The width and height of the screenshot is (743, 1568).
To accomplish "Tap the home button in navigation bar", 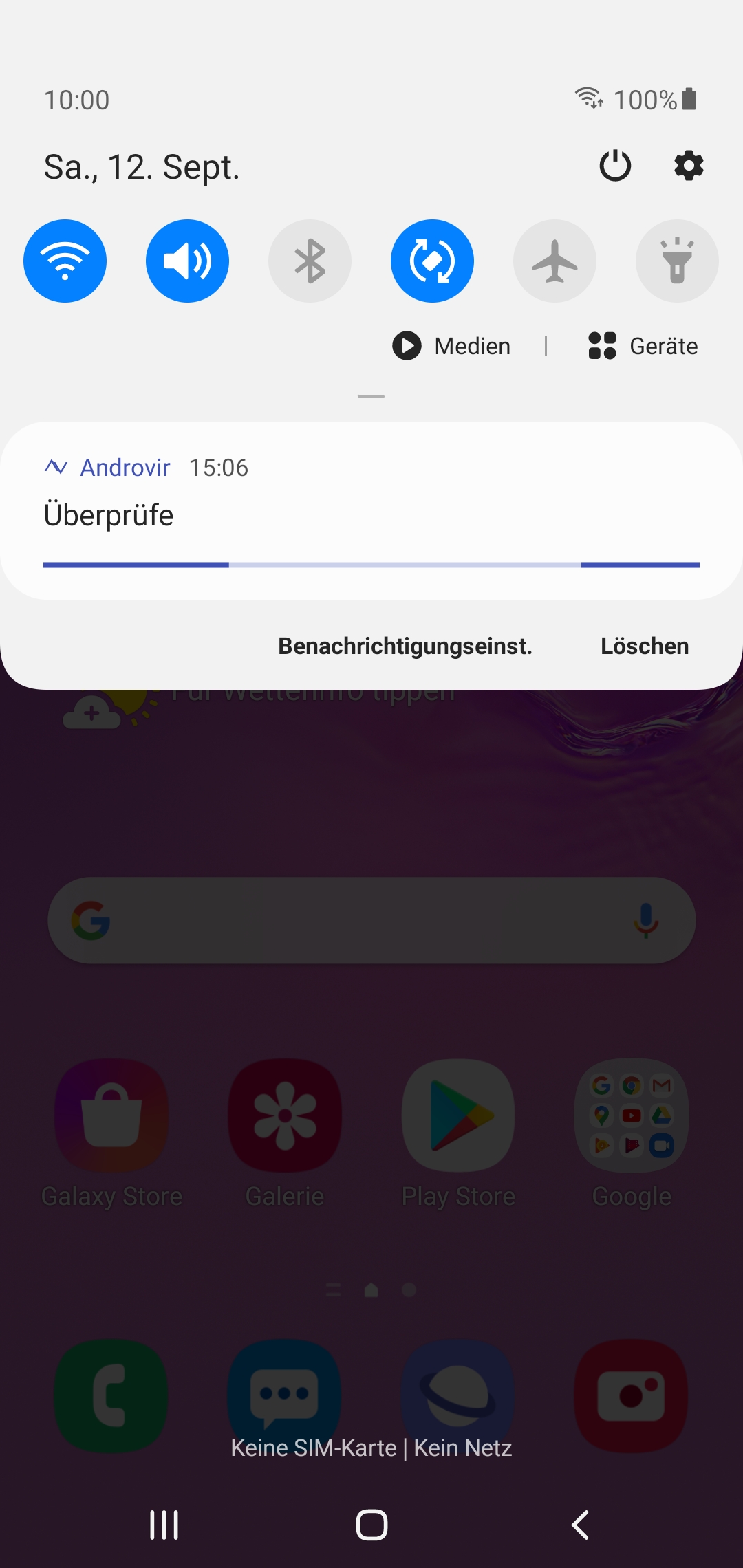I will coord(371,1525).
